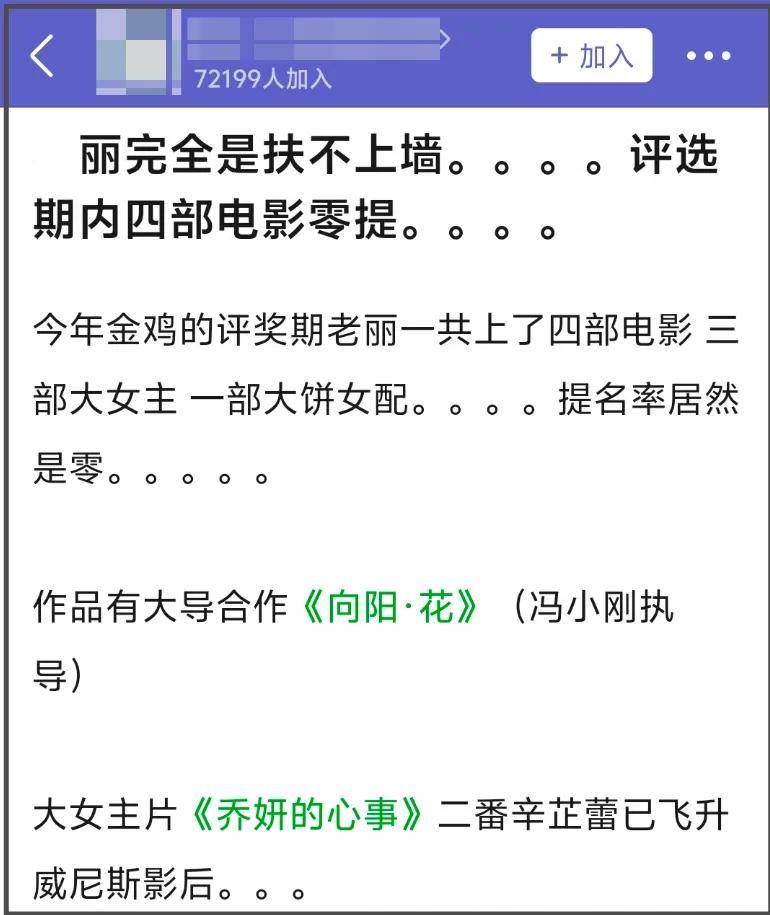Viewport: 770px width, 915px height.
Task: Go back using the top-left arrow
Action: [42, 56]
